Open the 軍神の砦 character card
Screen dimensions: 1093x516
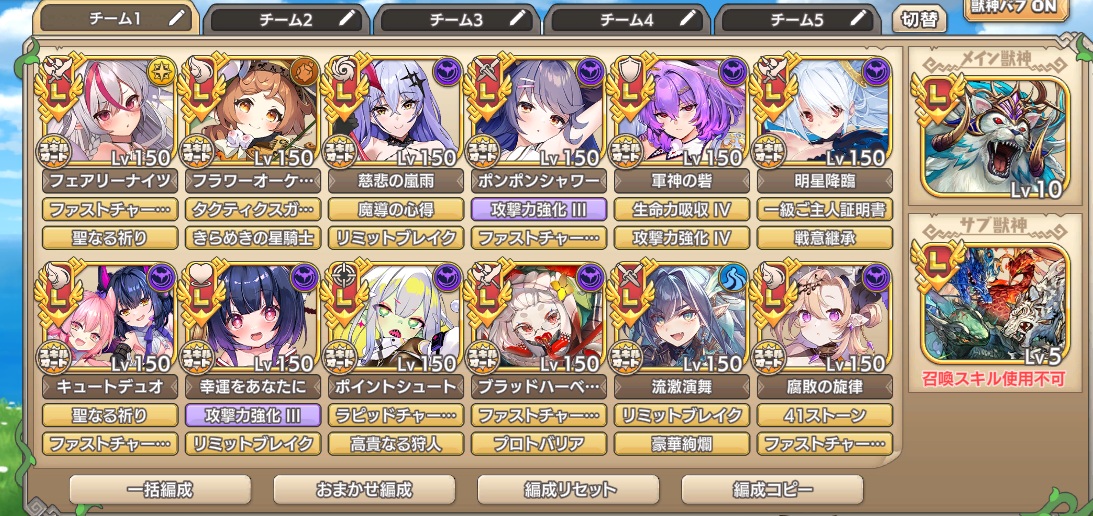pos(682,111)
